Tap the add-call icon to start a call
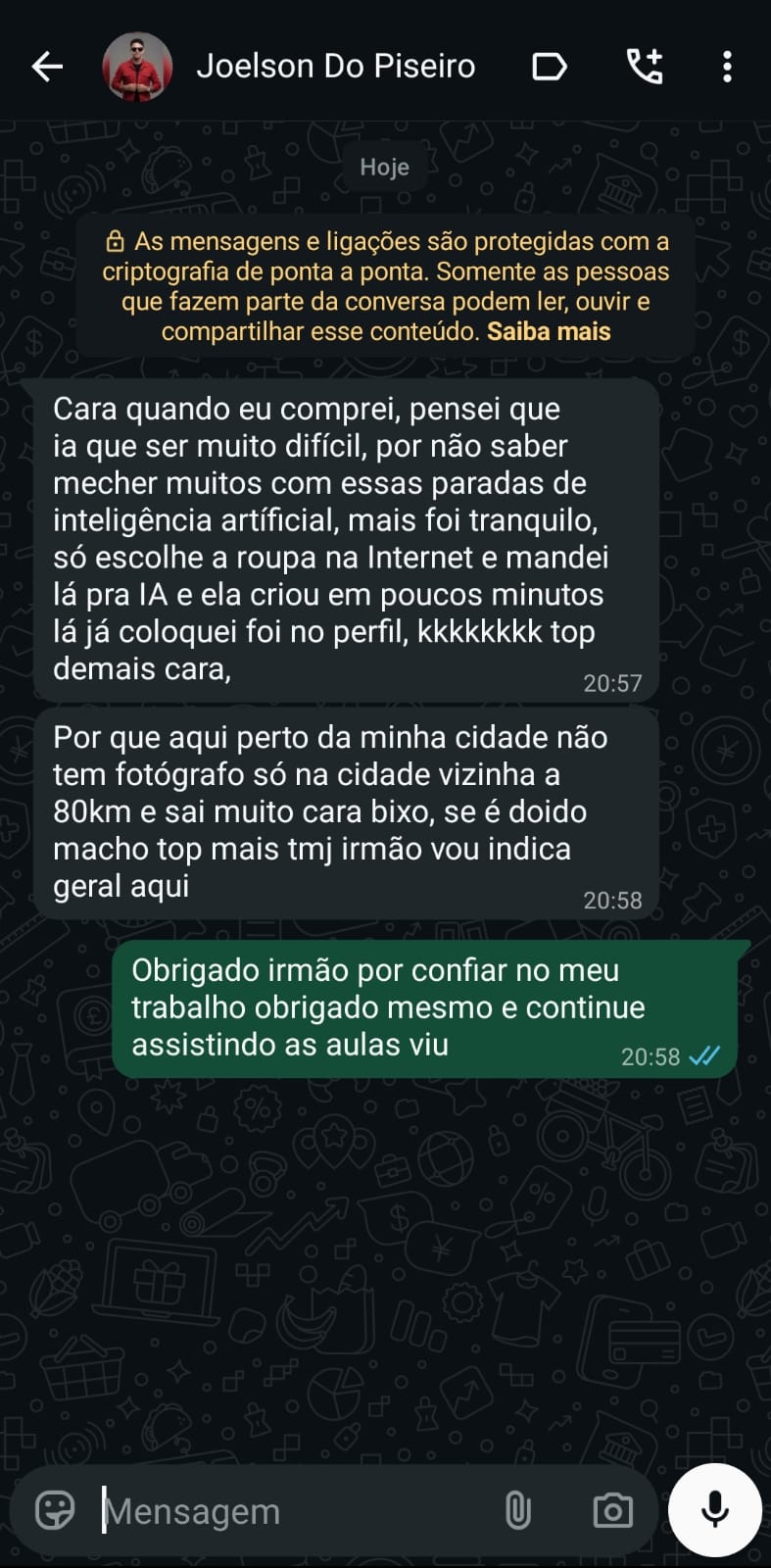Viewport: 771px width, 1568px height. pos(647,66)
